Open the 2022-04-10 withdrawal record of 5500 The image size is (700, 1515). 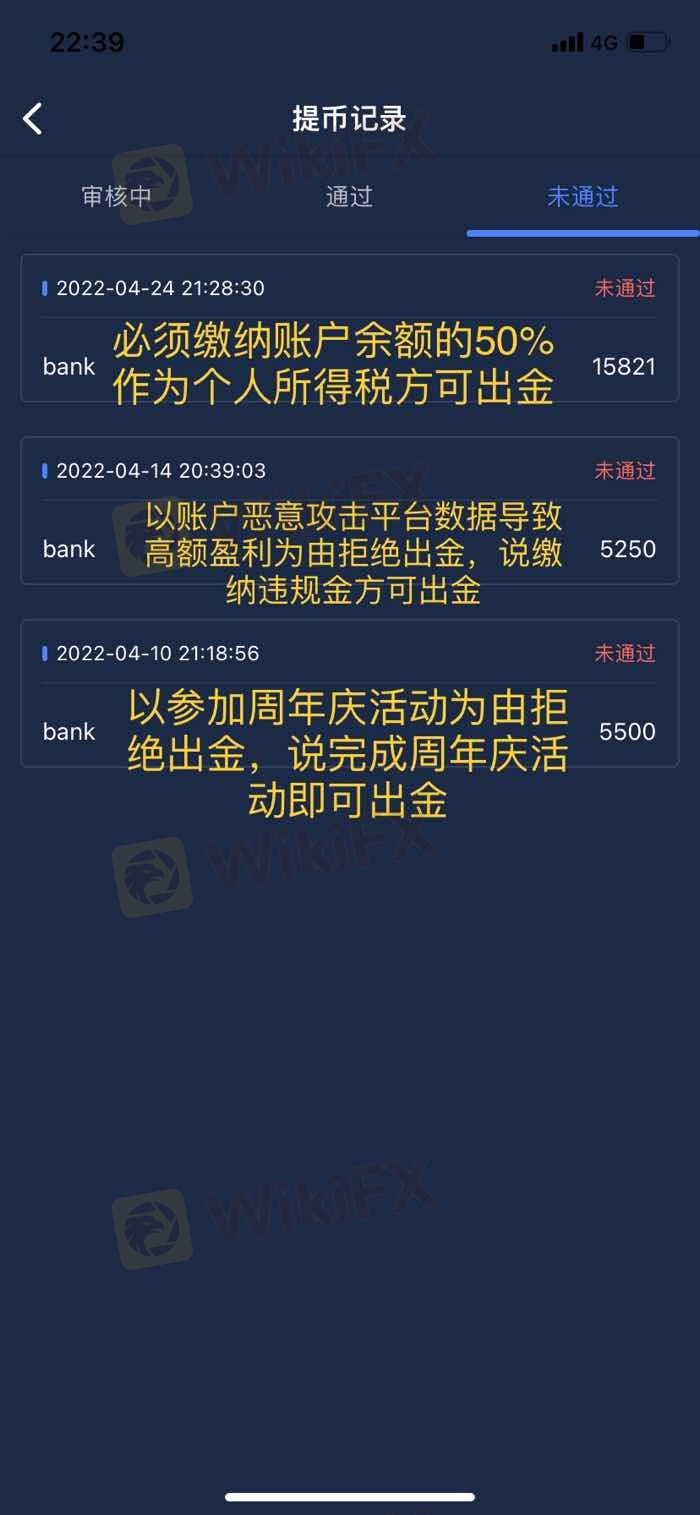pos(350,693)
